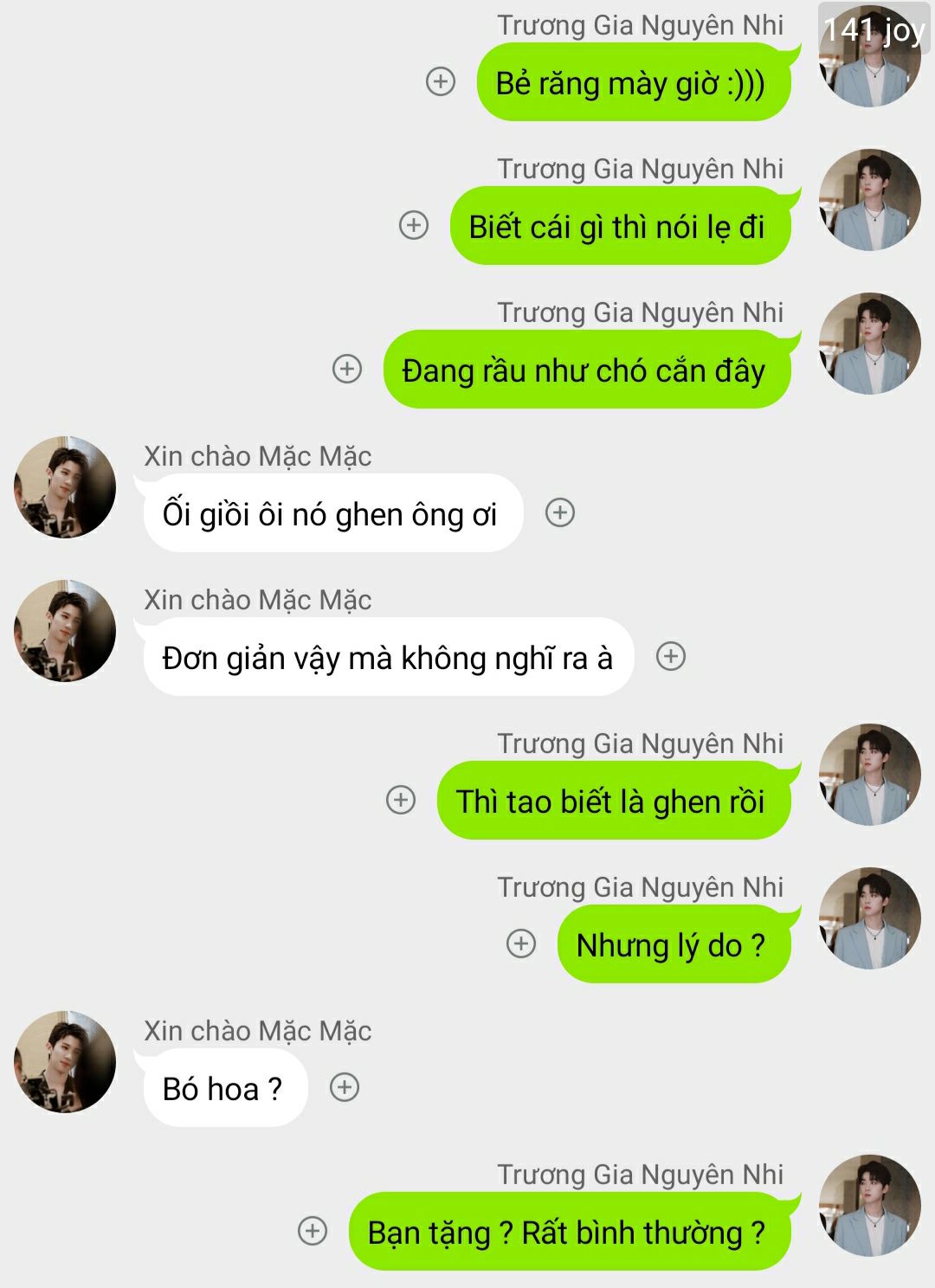View Xin chào Mặc Mặc's avatar beside "Bó hoa ?"

pos(65,1061)
